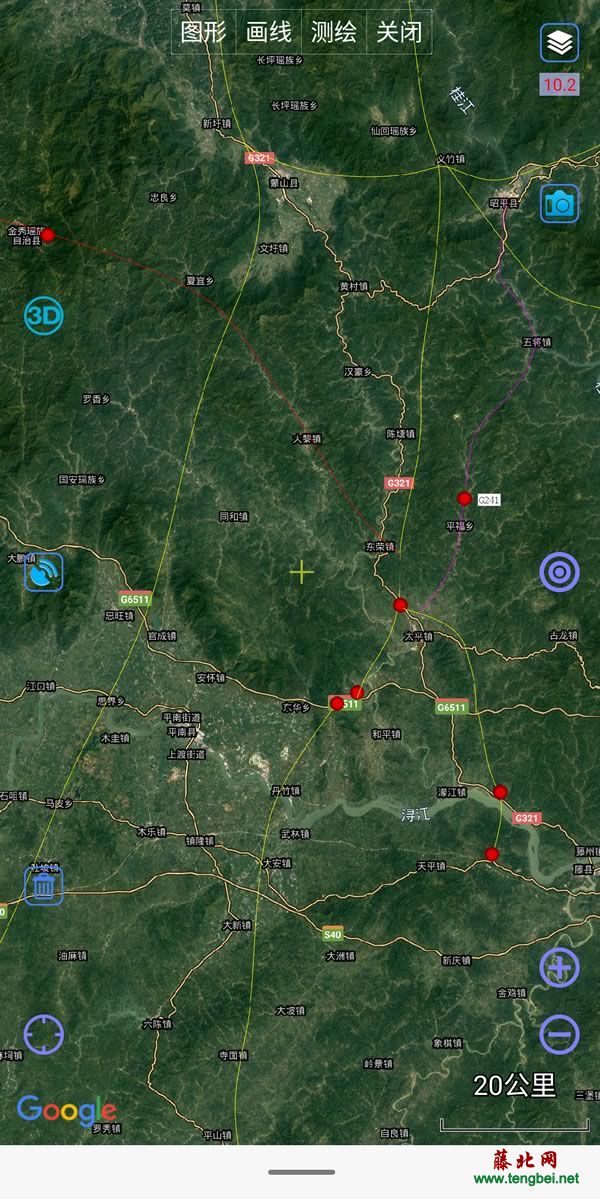This screenshot has width=600, height=1199.
Task: Open the 测绘 survey tool
Action: tap(334, 32)
